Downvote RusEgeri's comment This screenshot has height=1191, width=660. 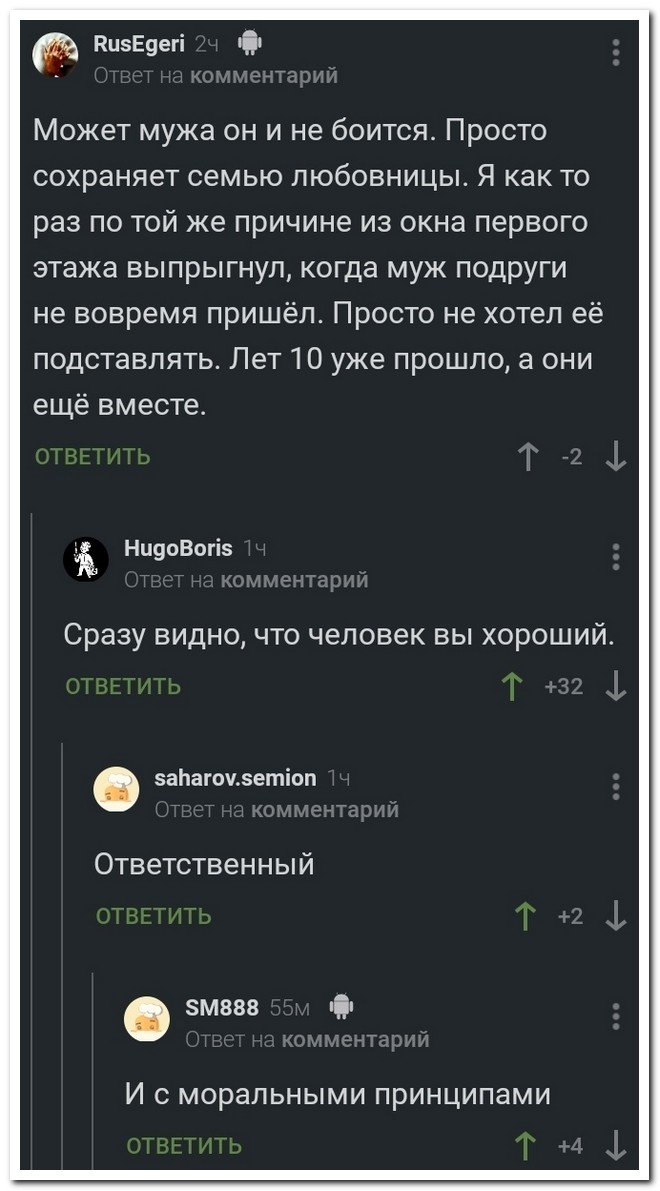[616, 457]
